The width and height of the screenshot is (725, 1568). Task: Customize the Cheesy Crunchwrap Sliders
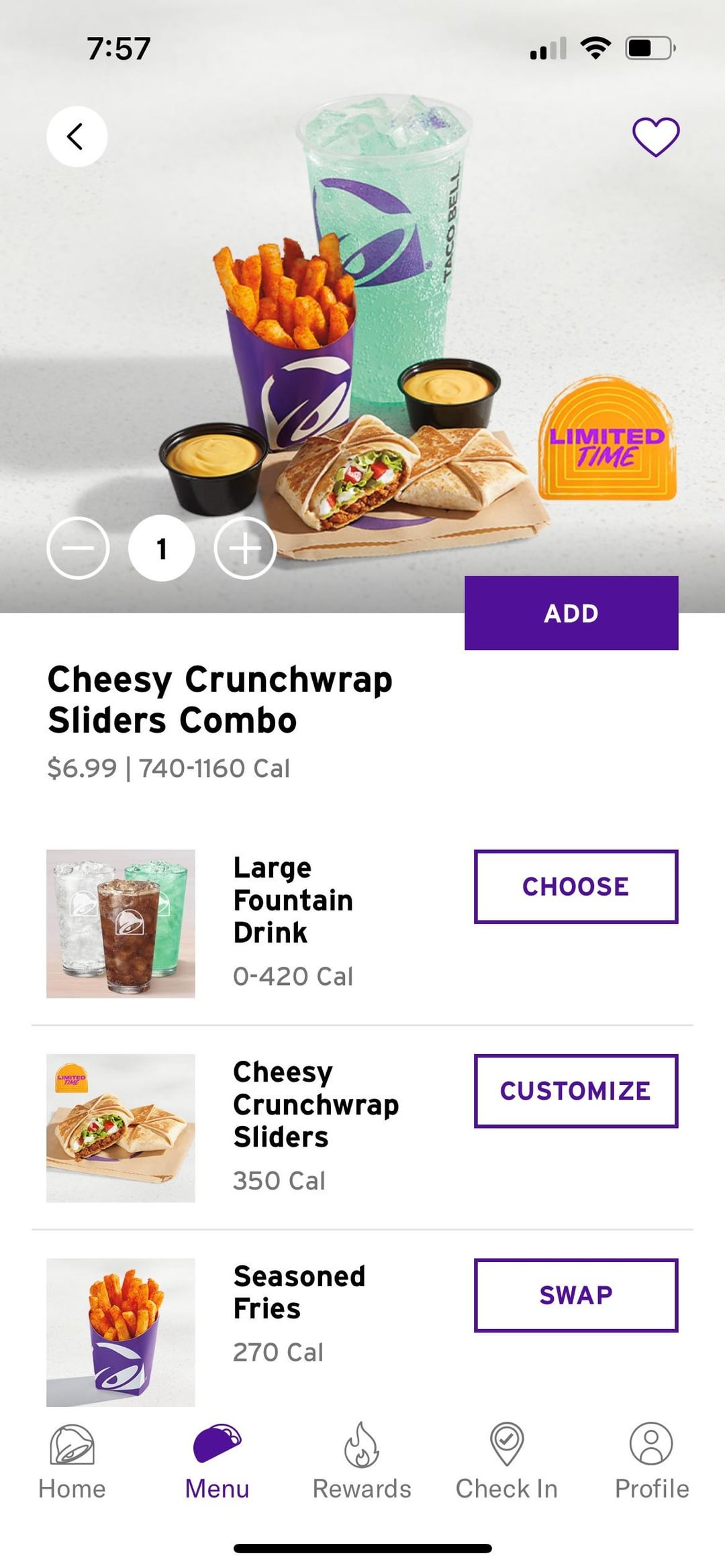click(575, 1090)
